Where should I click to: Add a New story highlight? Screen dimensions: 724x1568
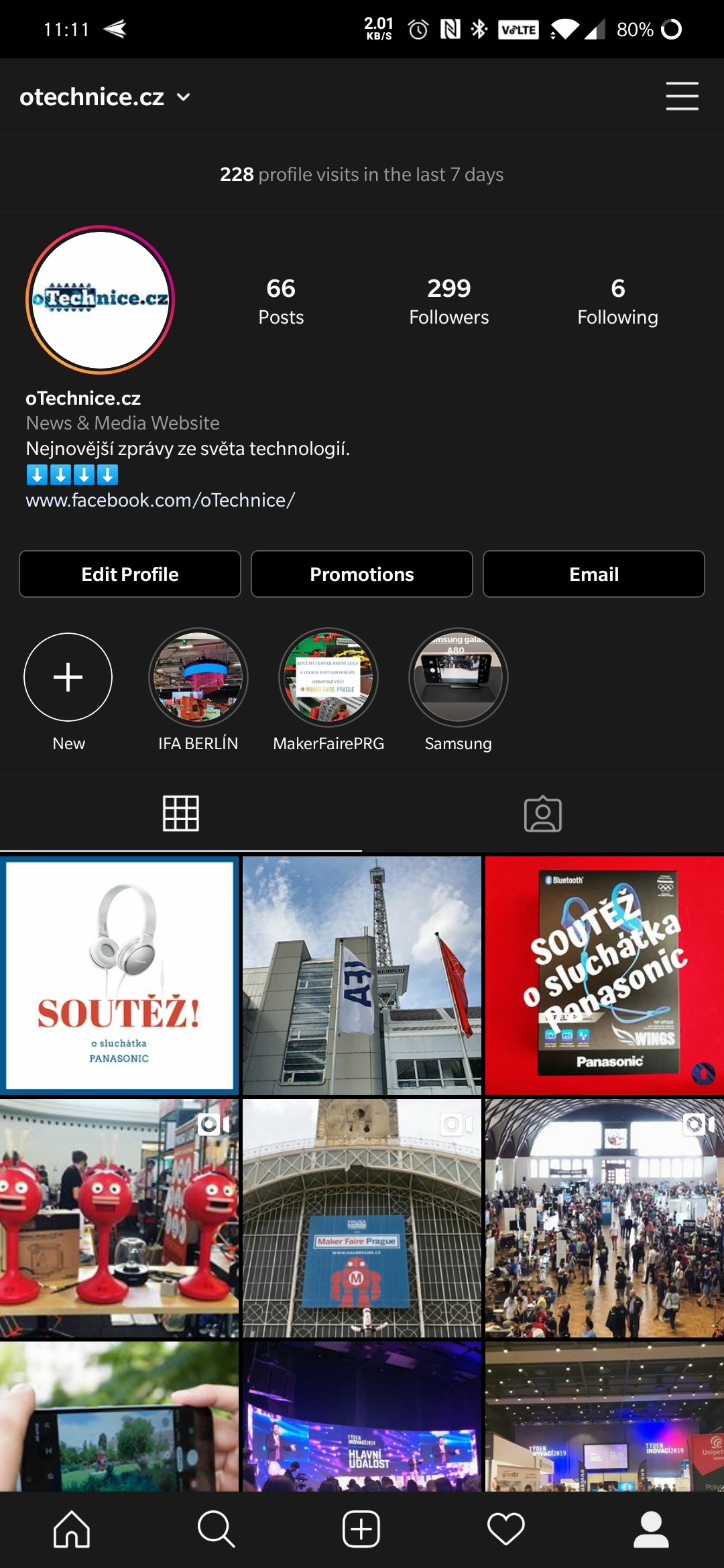click(68, 677)
